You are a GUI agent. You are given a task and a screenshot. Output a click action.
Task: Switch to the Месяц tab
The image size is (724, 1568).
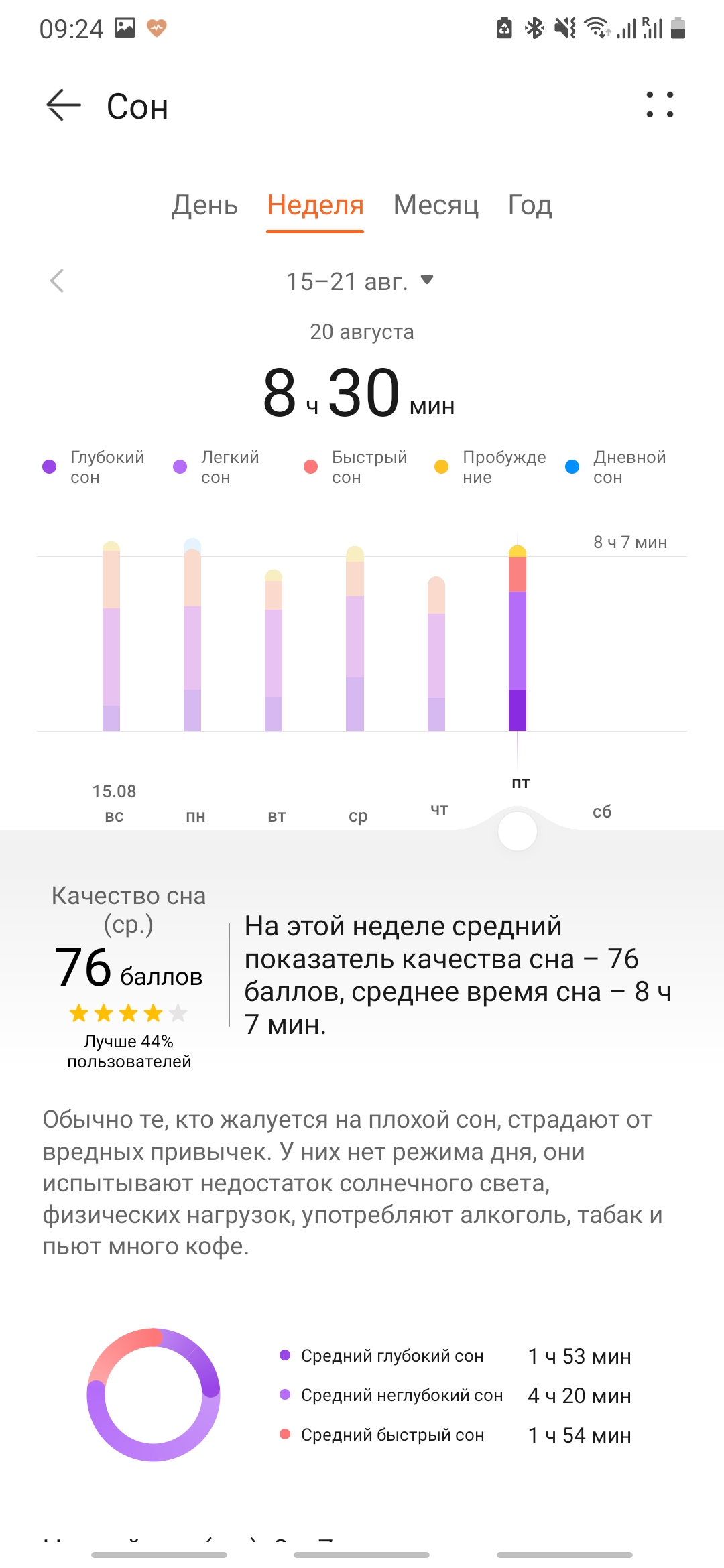pos(436,205)
